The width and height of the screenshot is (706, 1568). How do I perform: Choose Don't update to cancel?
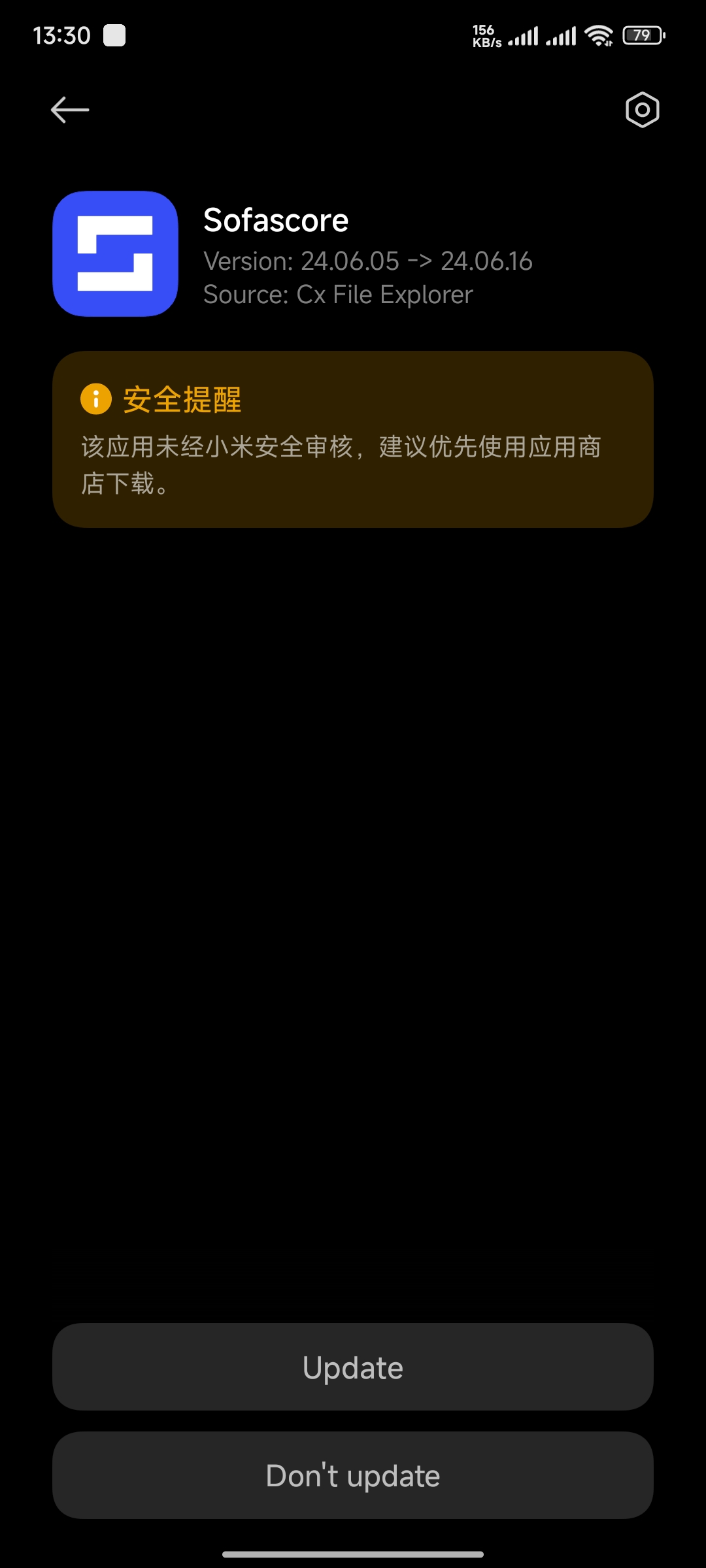(353, 1475)
